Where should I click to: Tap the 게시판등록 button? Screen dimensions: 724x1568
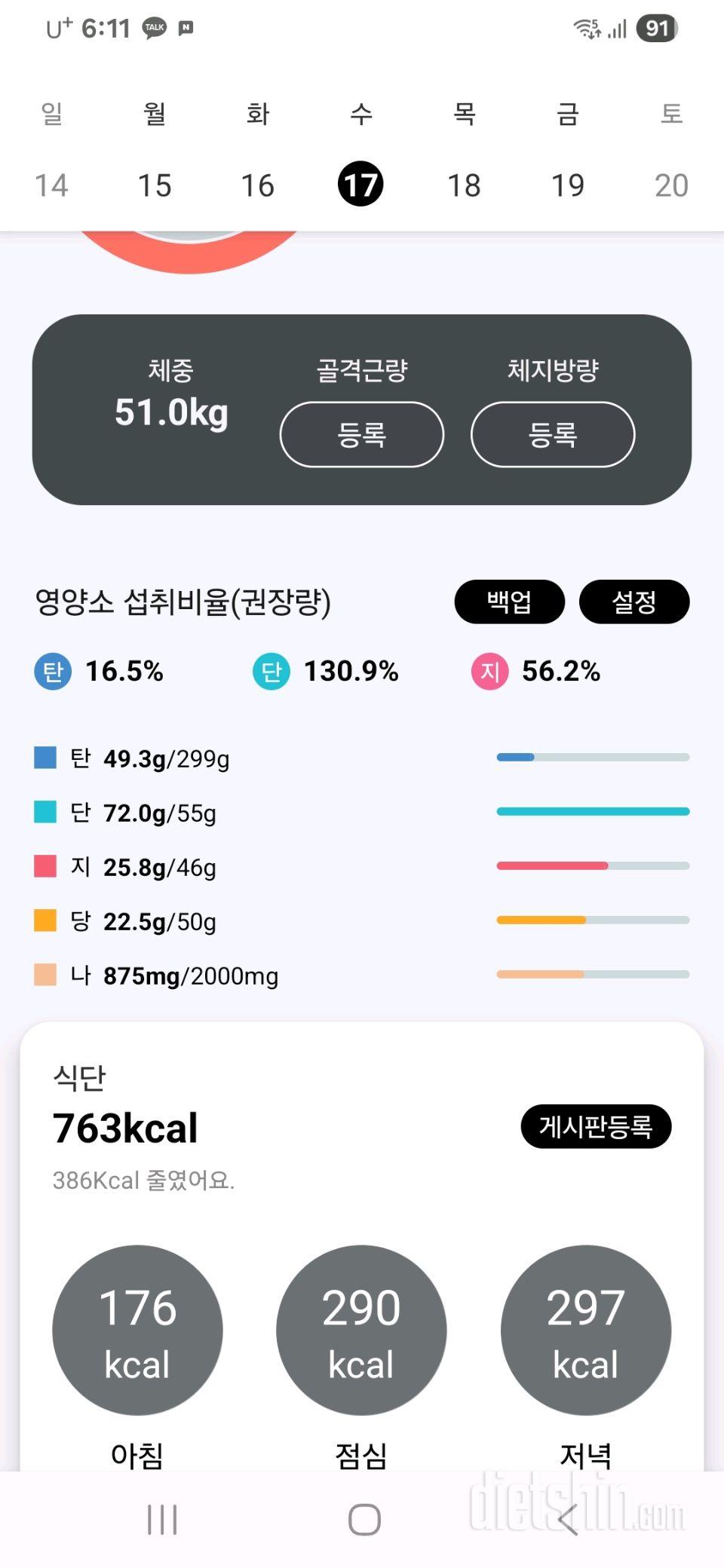tap(596, 1126)
